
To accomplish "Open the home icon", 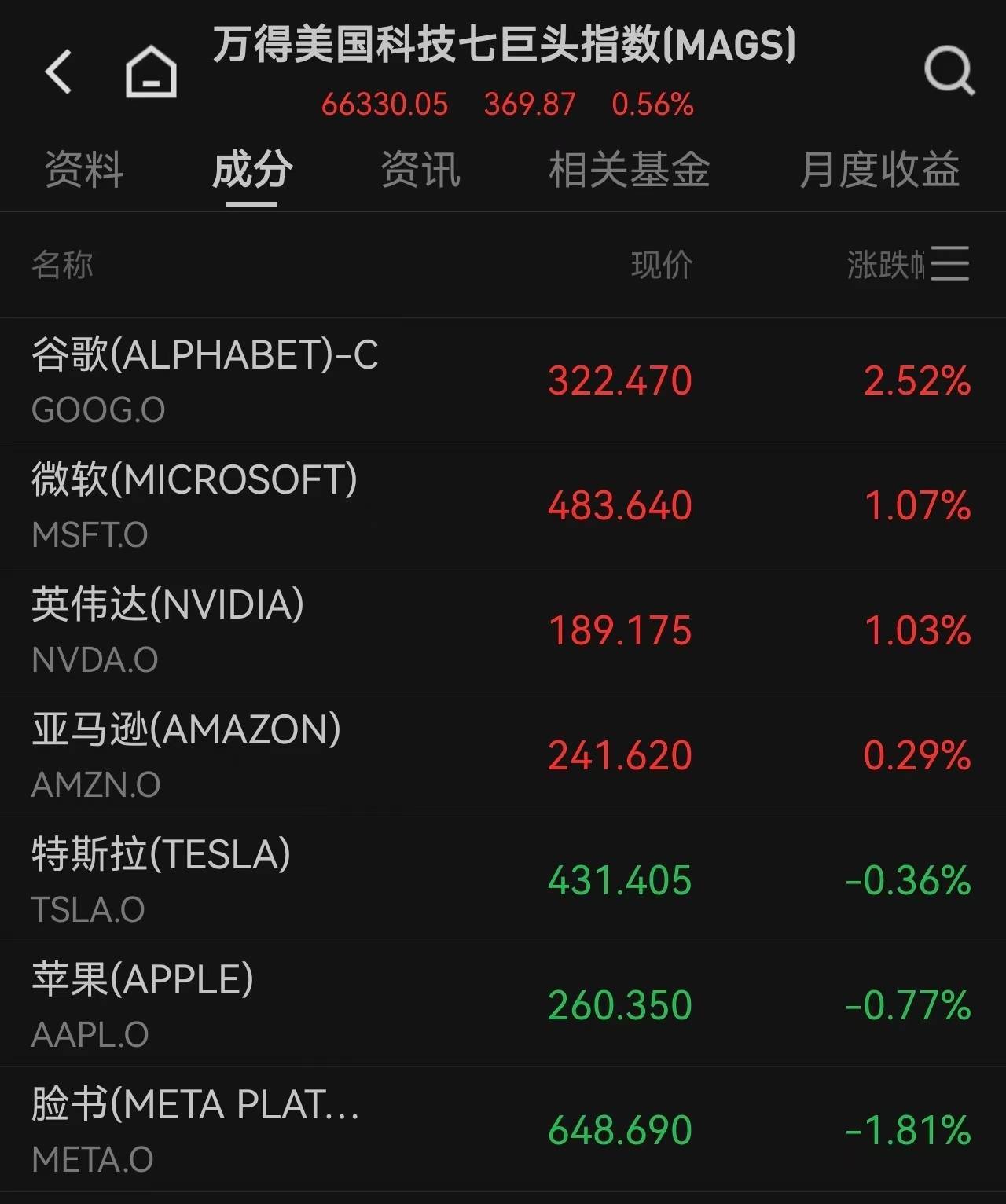I will (151, 72).
